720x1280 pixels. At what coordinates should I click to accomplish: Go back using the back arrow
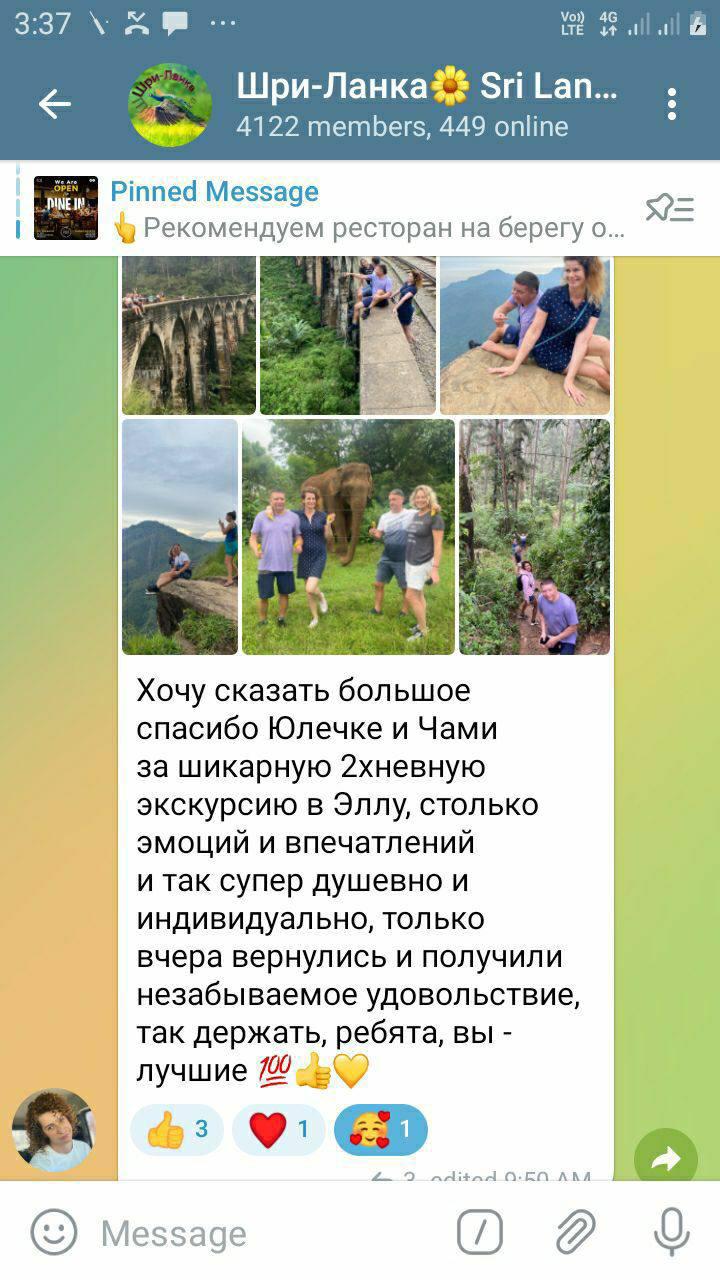[x=54, y=104]
